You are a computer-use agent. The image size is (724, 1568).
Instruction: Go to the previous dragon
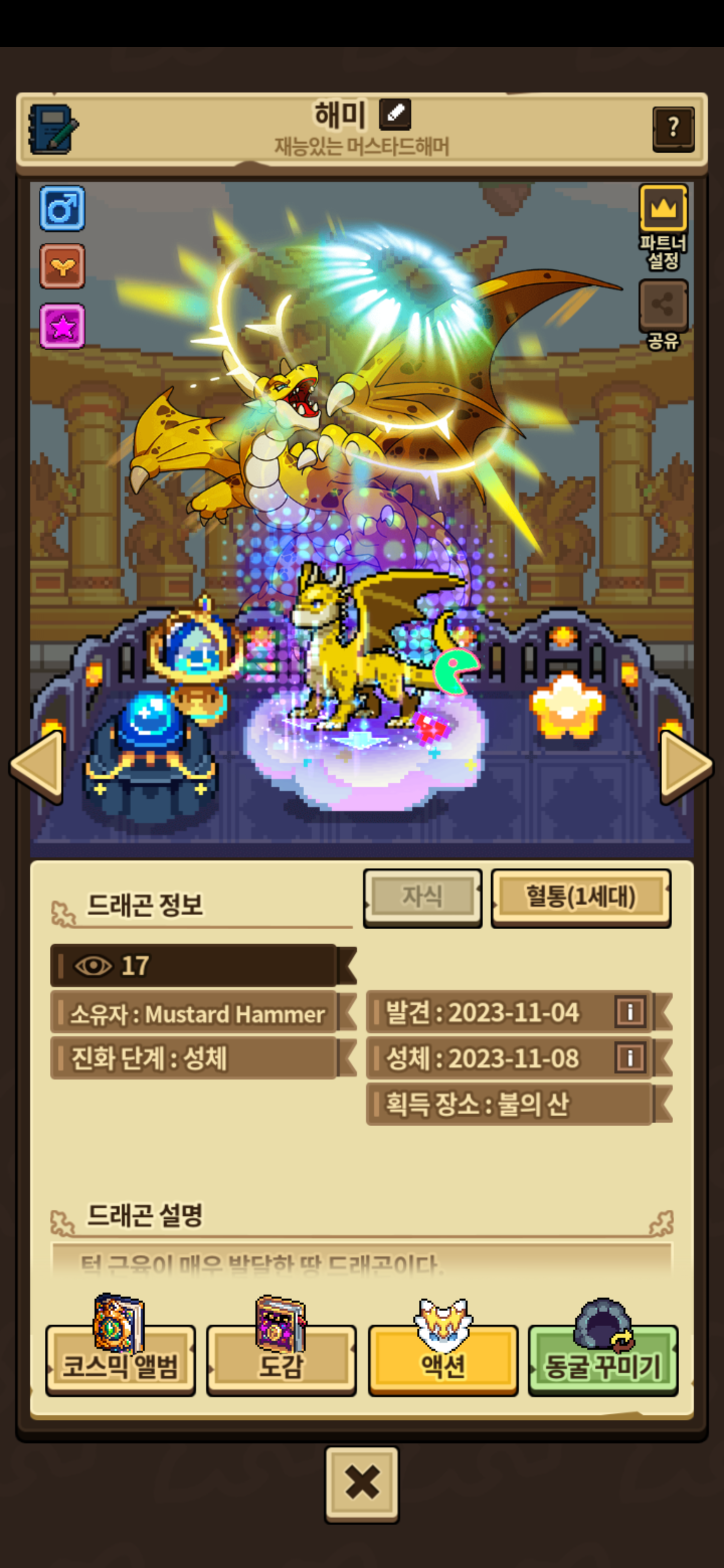[x=38, y=765]
